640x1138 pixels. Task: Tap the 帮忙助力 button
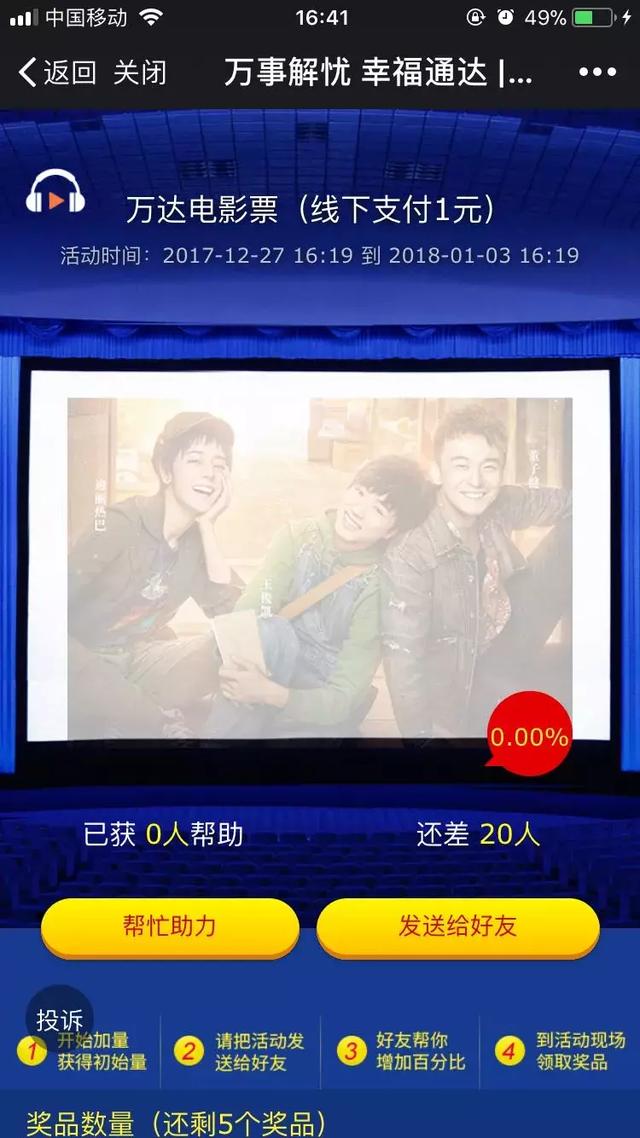[x=170, y=927]
